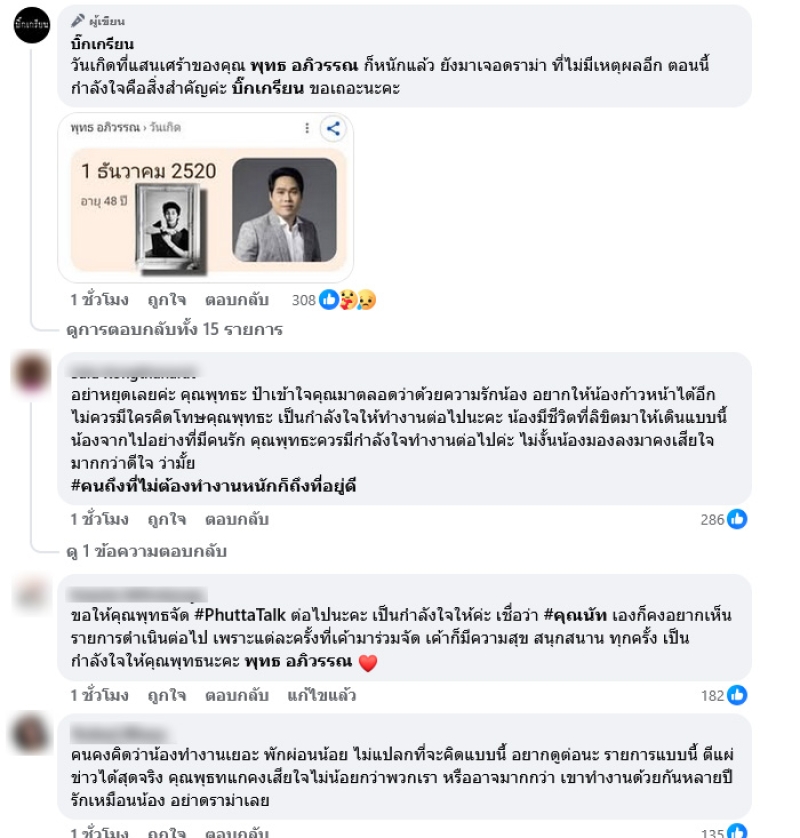
Task: Like บิ๊กเกรียน's comment with ถูกใจ
Action: 166,299
